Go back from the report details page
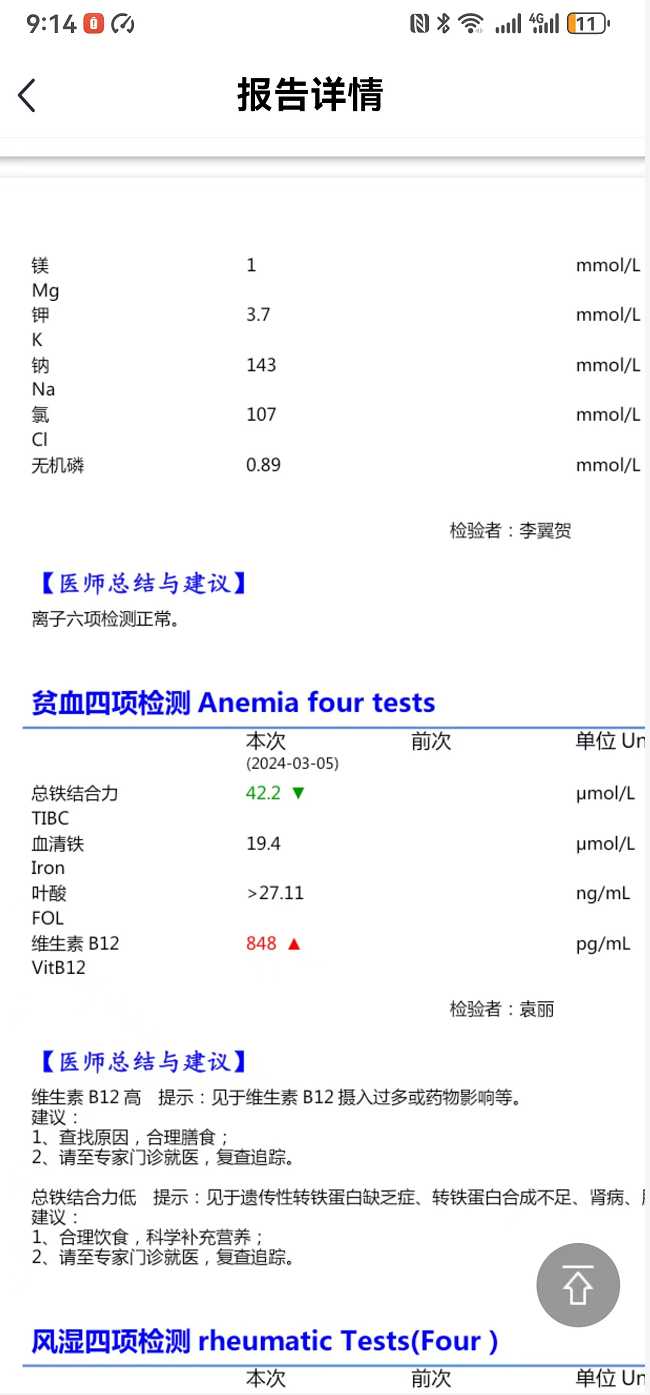The image size is (650, 1395). (x=27, y=96)
